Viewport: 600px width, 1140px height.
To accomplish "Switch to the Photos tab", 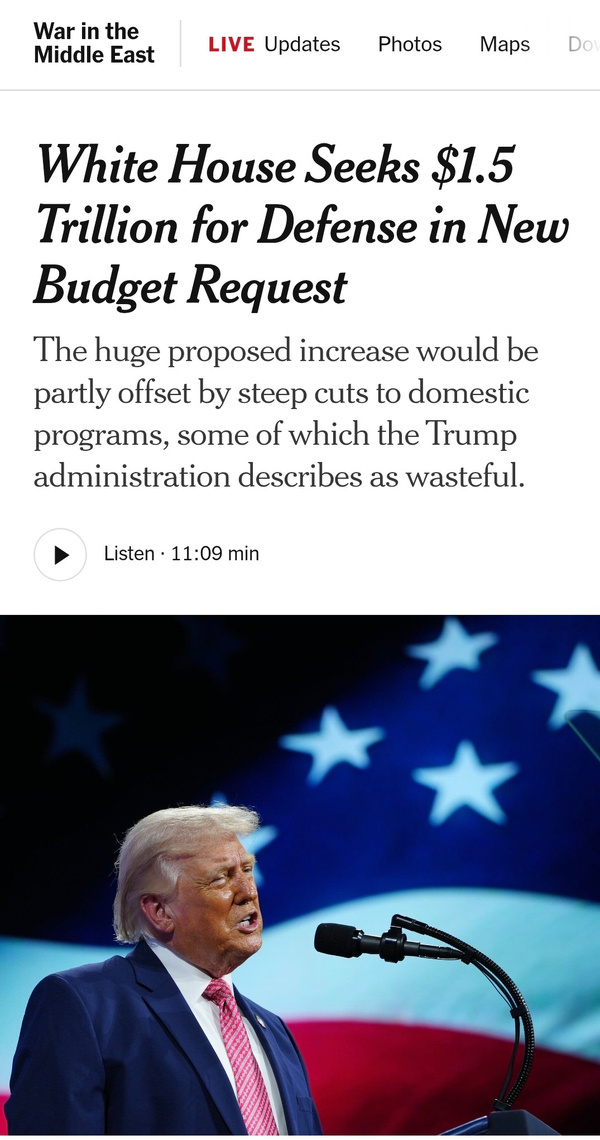I will pyautogui.click(x=410, y=44).
